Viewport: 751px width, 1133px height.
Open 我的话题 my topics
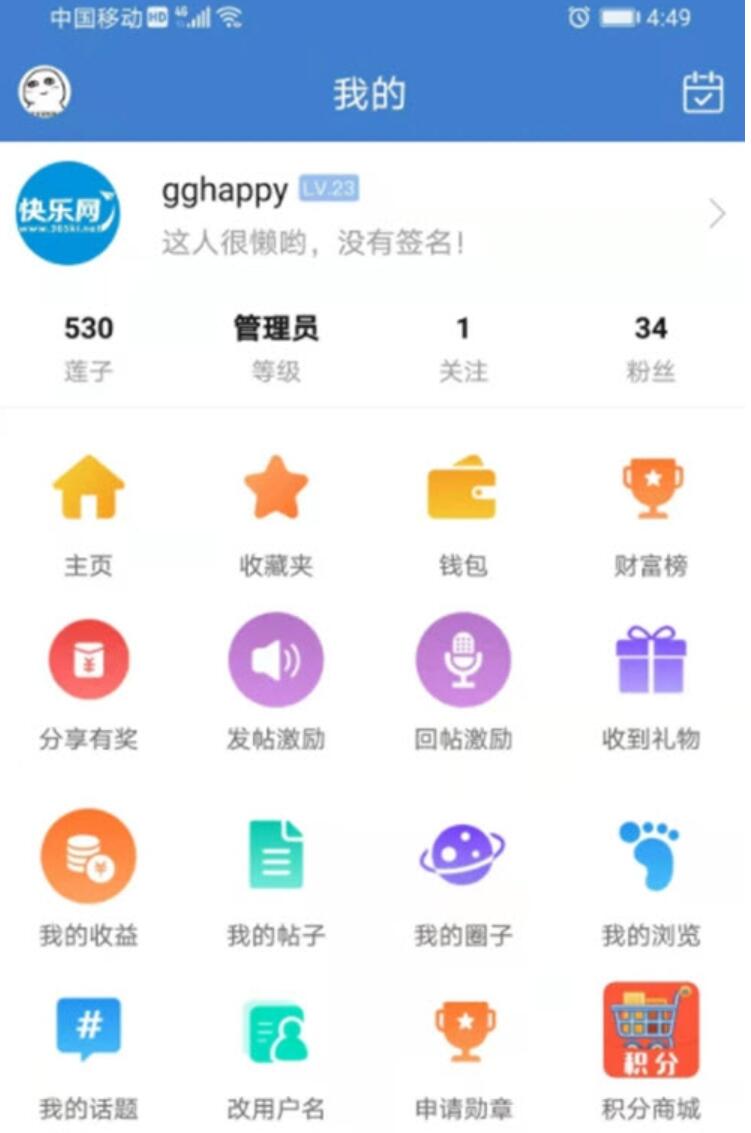pyautogui.click(x=88, y=1050)
